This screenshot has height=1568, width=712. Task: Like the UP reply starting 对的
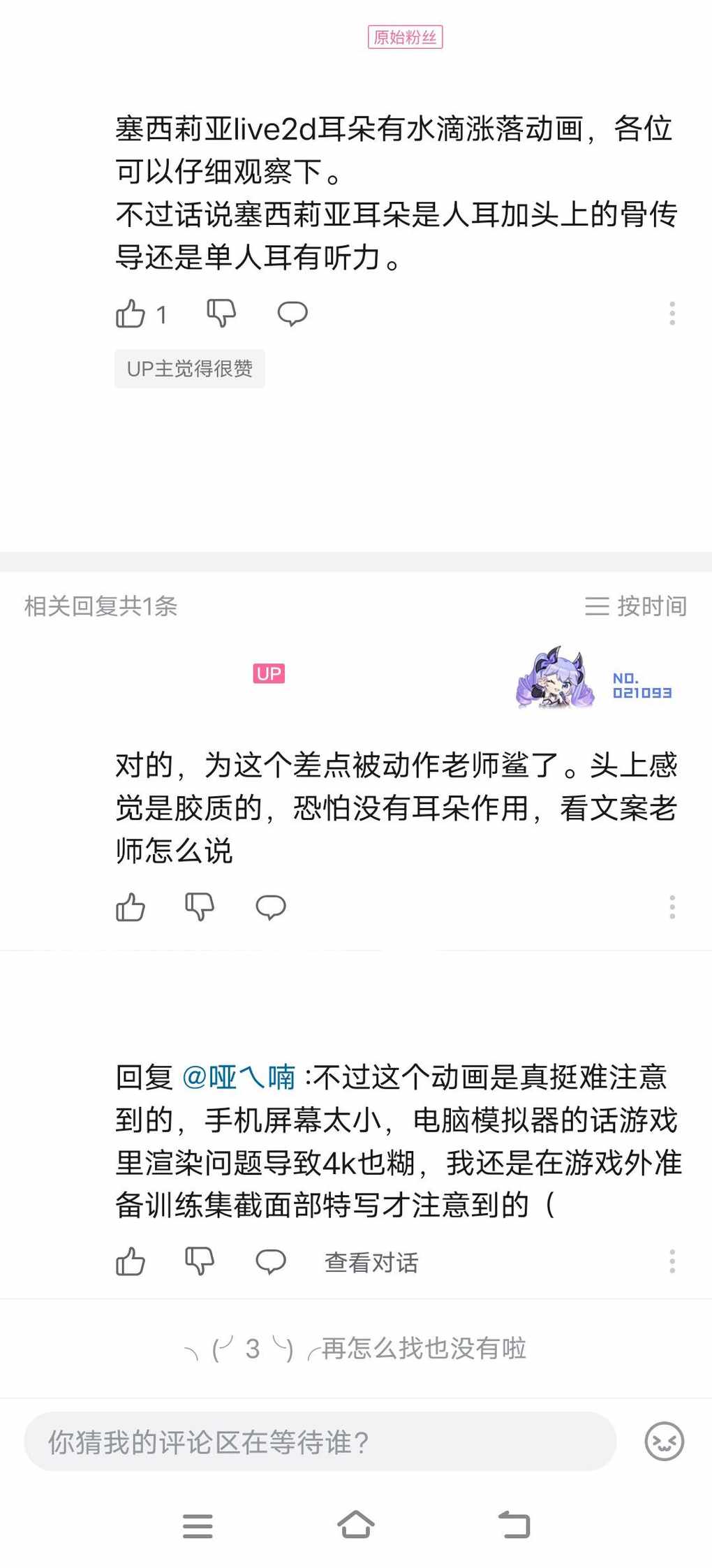[x=131, y=907]
